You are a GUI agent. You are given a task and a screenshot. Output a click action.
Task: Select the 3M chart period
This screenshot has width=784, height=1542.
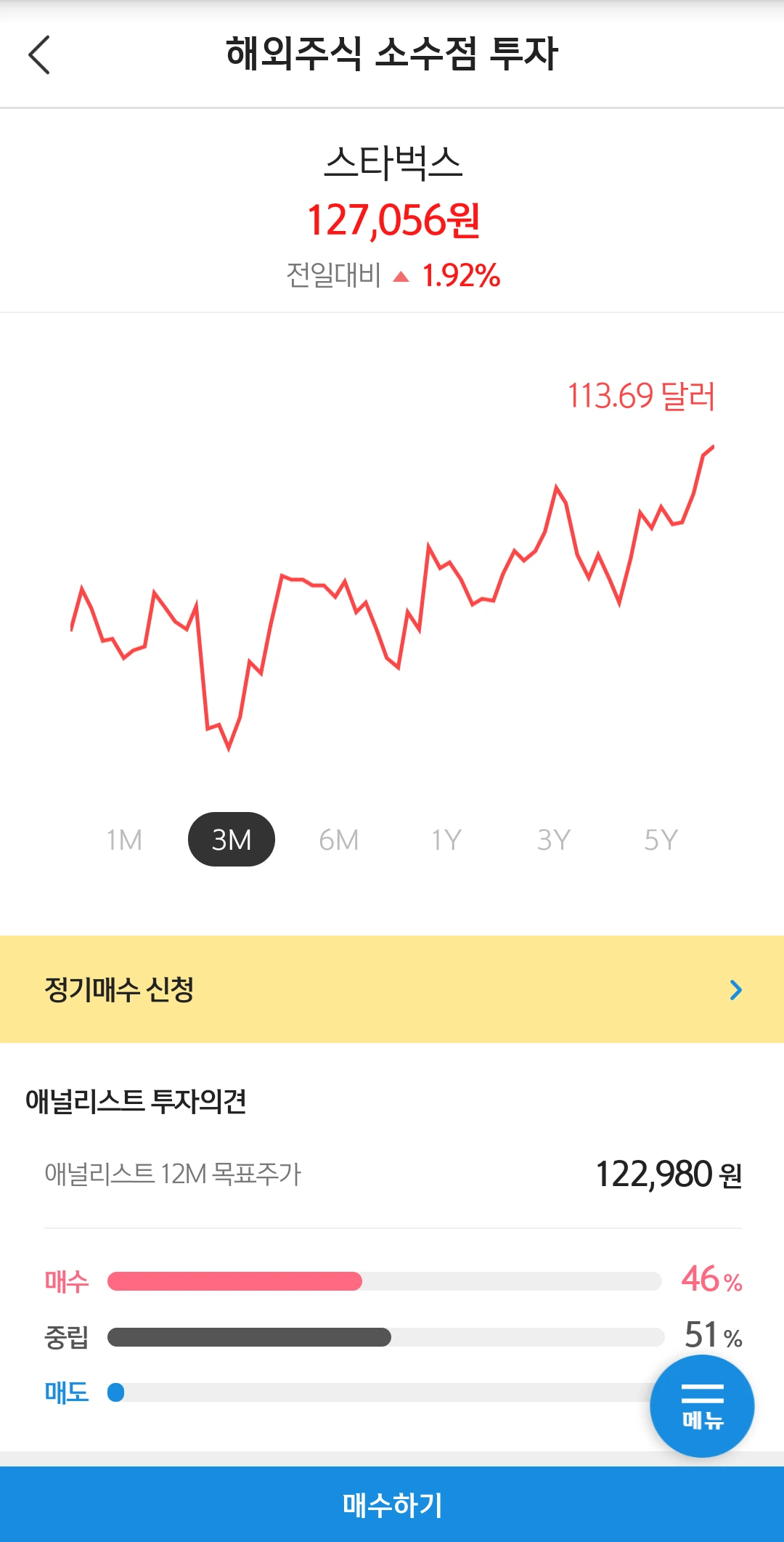click(231, 840)
